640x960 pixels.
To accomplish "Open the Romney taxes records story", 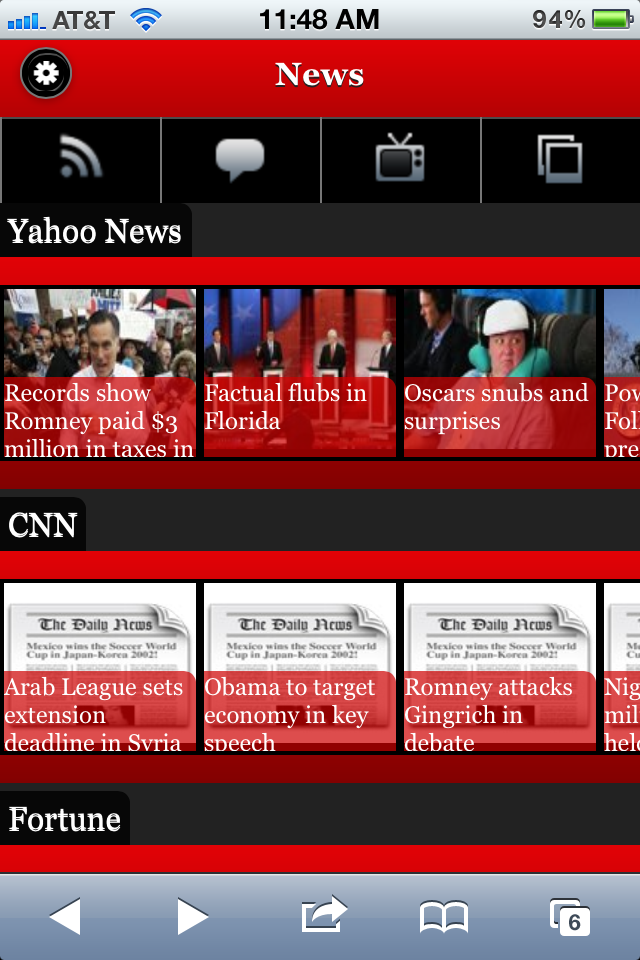I will [100, 373].
